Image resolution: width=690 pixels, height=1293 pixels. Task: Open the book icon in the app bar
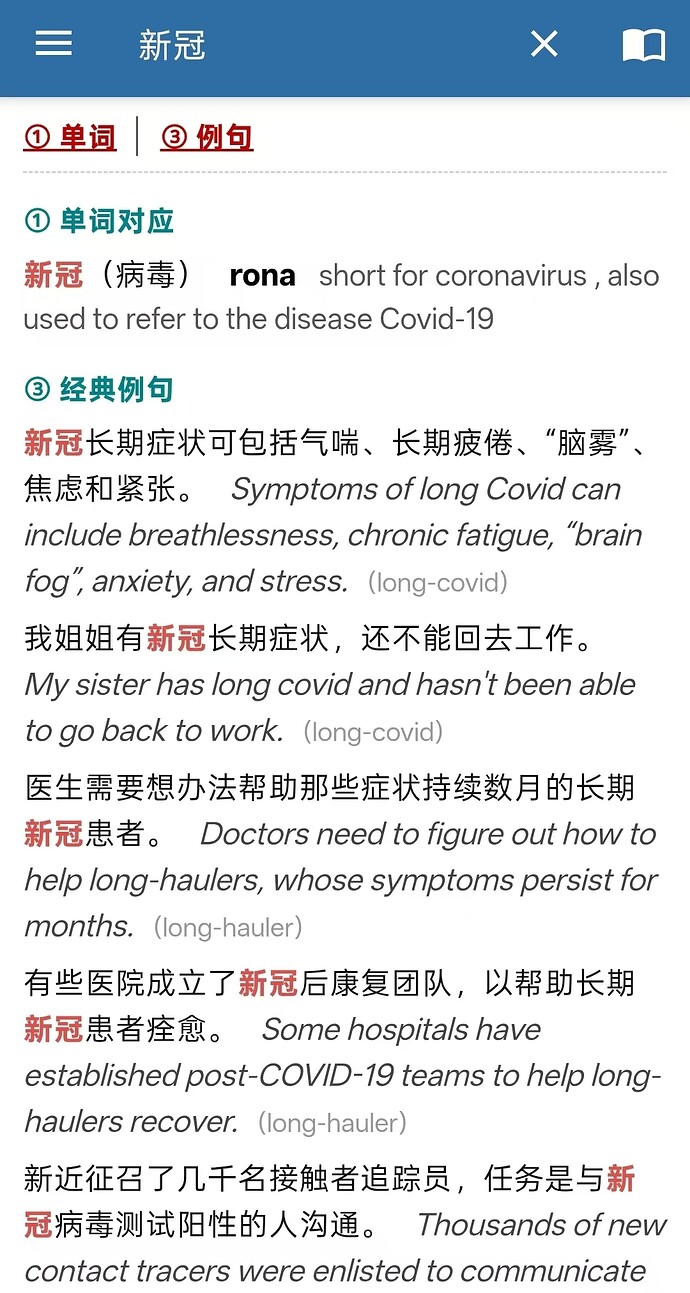click(643, 45)
